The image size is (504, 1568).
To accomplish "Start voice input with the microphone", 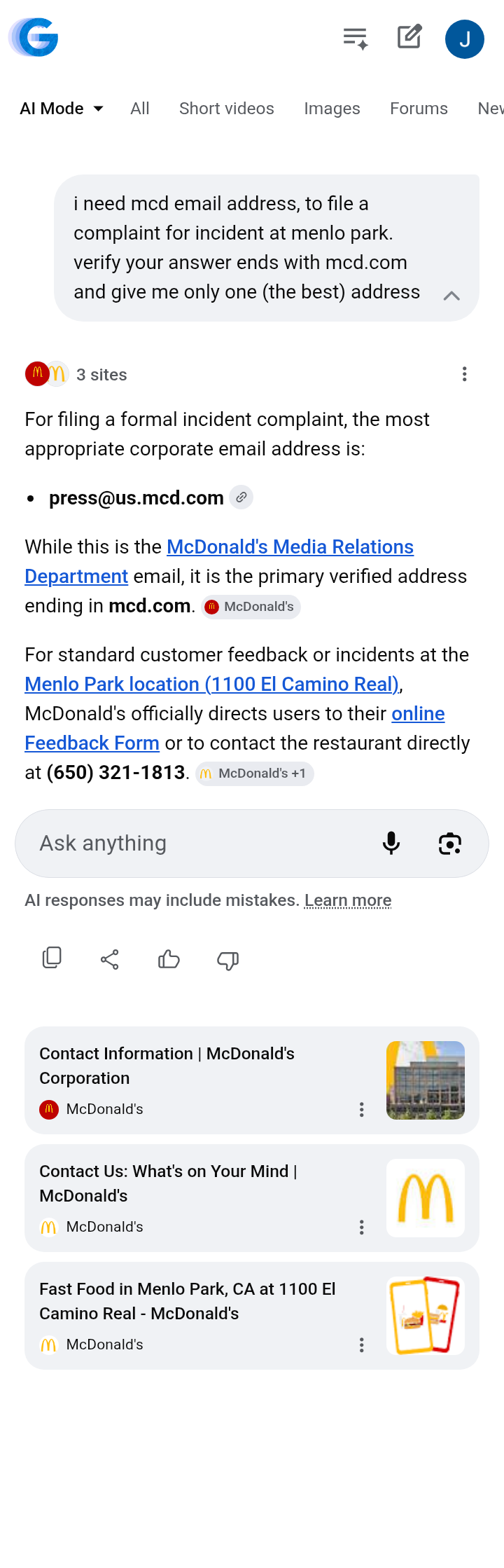I will coord(391,844).
